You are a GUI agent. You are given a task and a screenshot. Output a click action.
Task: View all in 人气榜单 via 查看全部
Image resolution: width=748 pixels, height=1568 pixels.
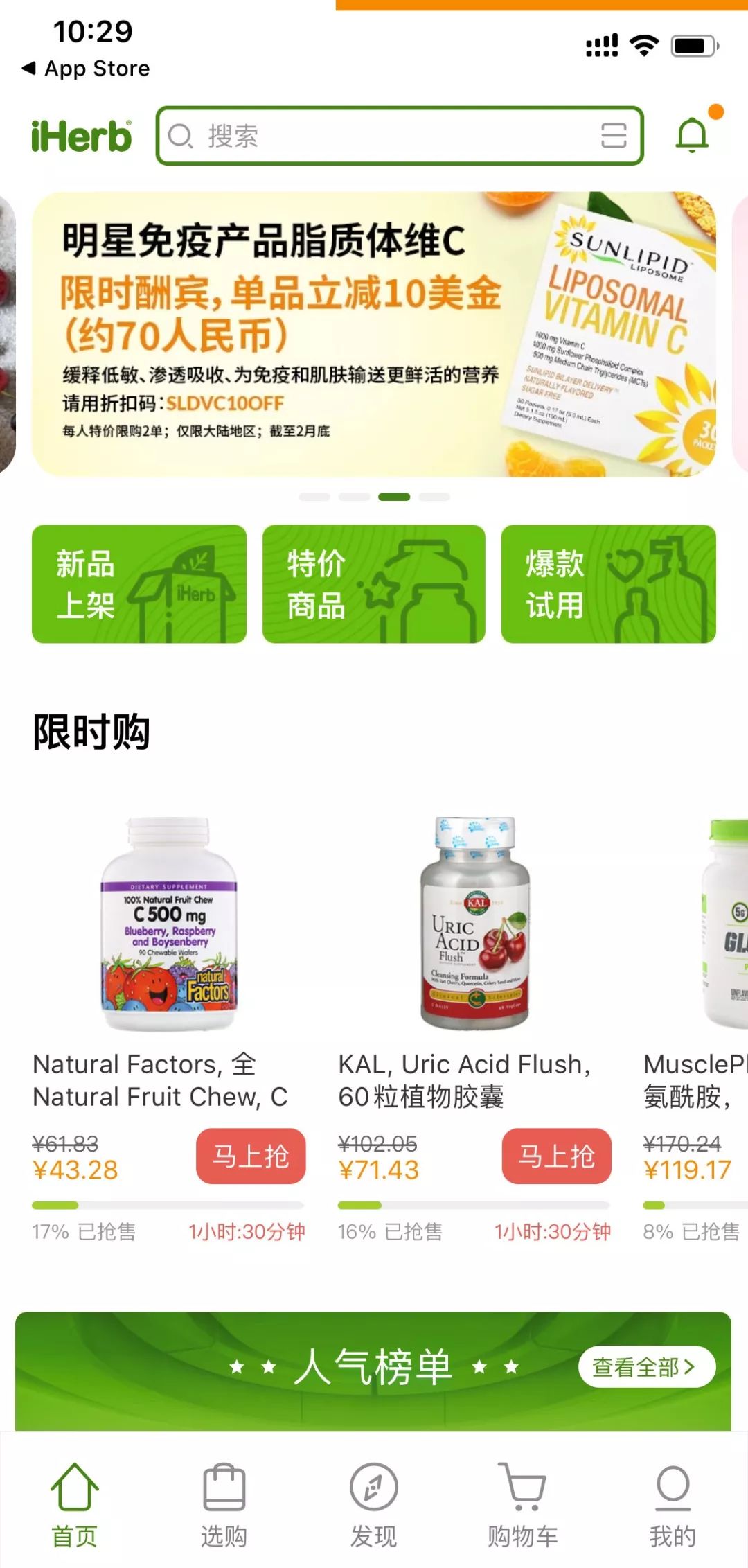(x=646, y=1367)
